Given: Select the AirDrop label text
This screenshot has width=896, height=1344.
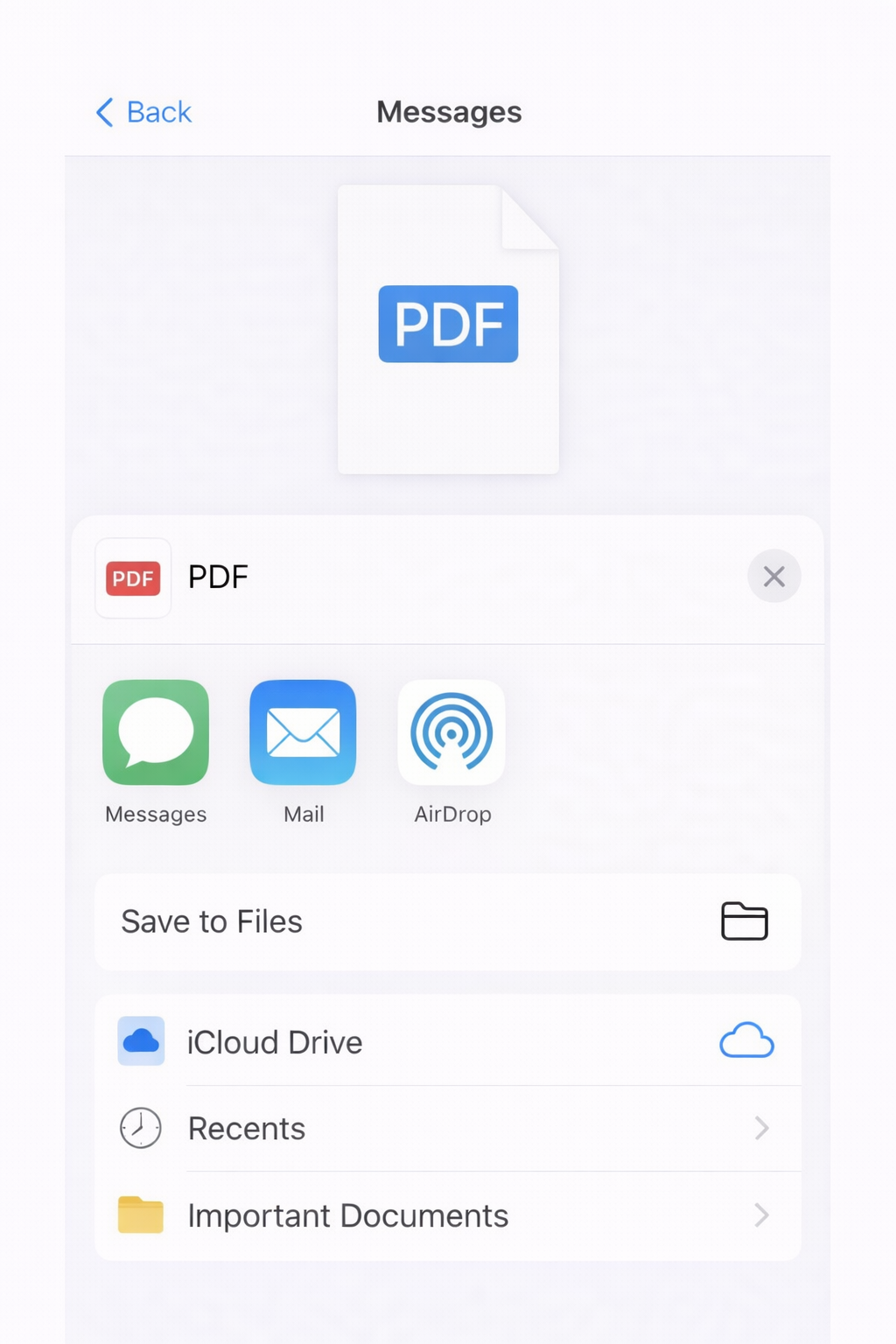Looking at the screenshot, I should [x=451, y=814].
